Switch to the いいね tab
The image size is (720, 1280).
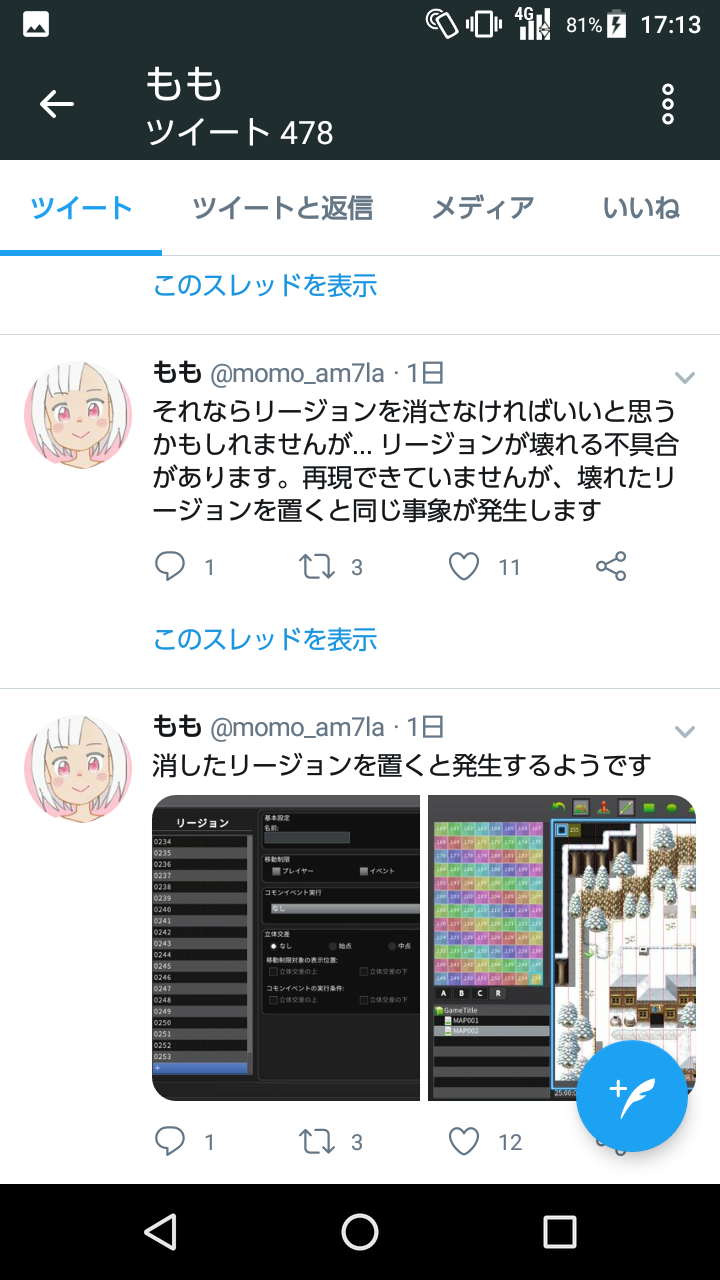pos(641,208)
